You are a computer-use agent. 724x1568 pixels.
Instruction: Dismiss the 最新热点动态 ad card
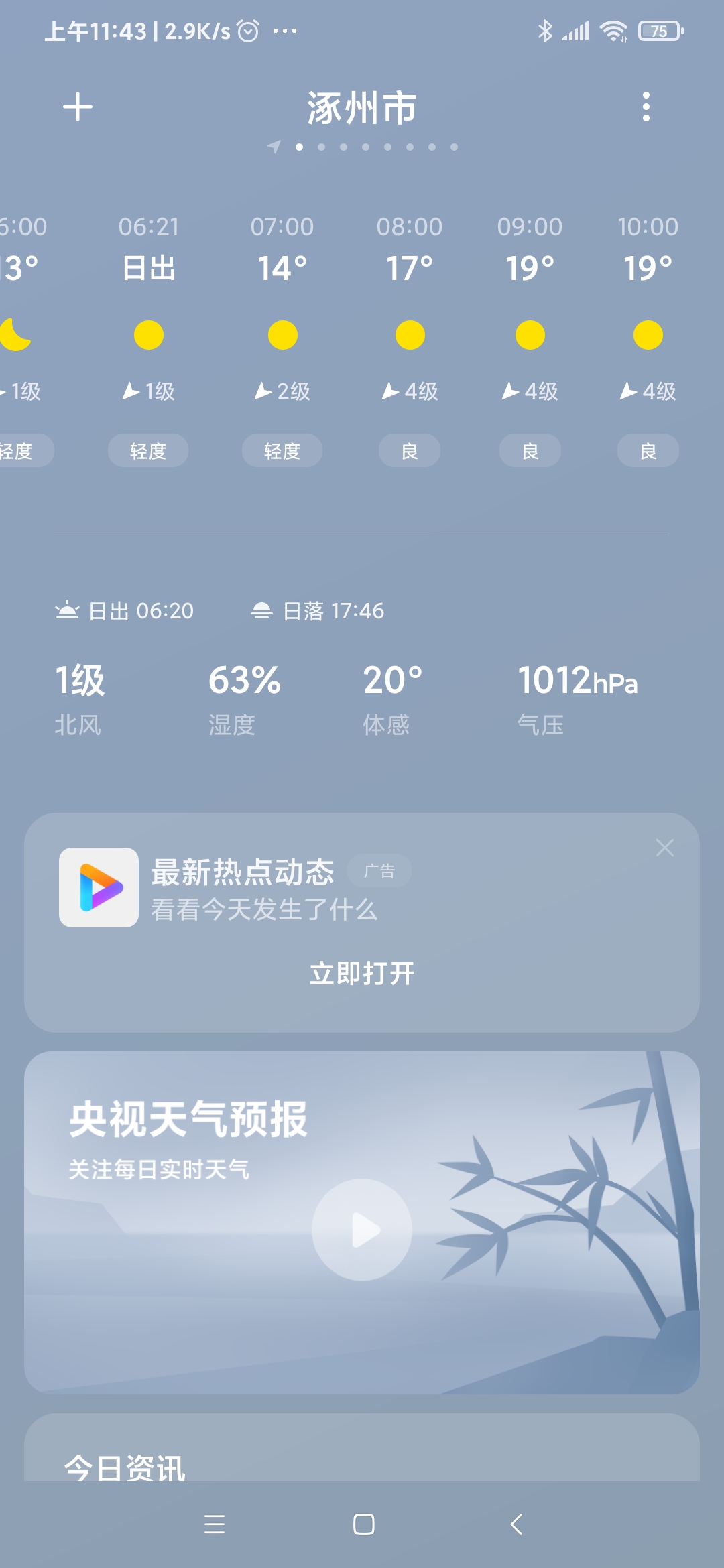tap(664, 848)
